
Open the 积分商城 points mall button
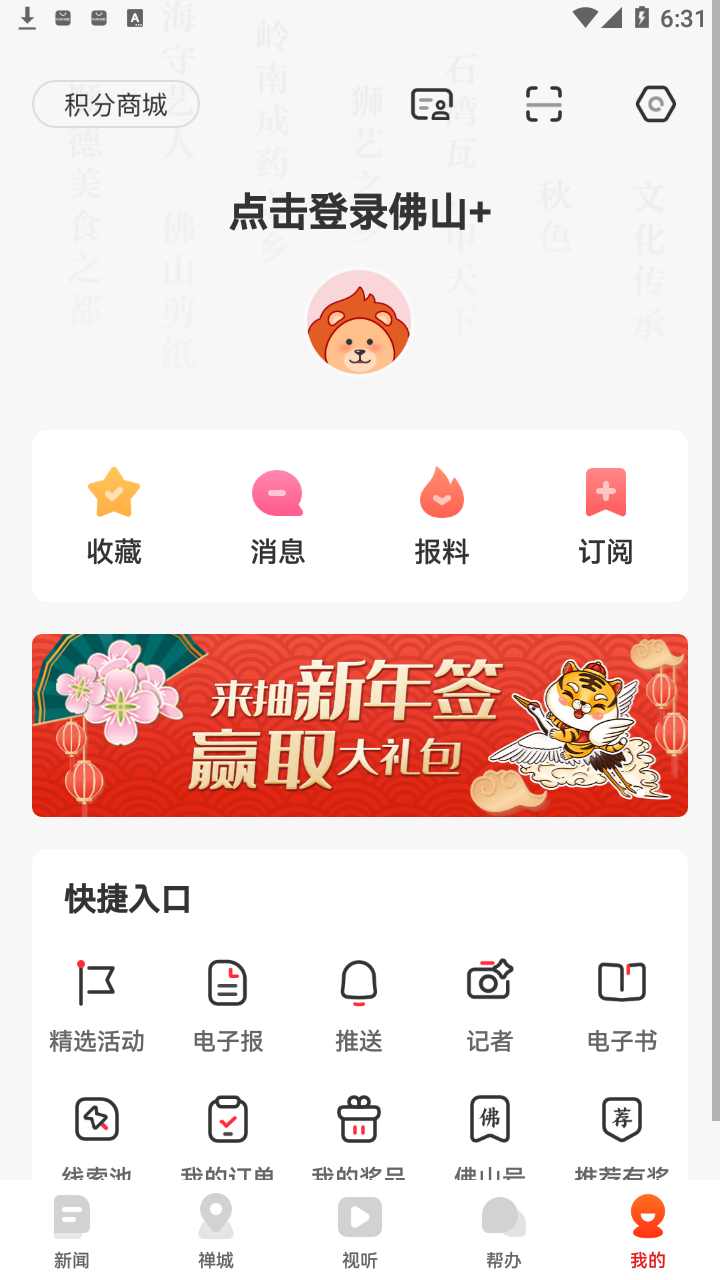coord(115,104)
